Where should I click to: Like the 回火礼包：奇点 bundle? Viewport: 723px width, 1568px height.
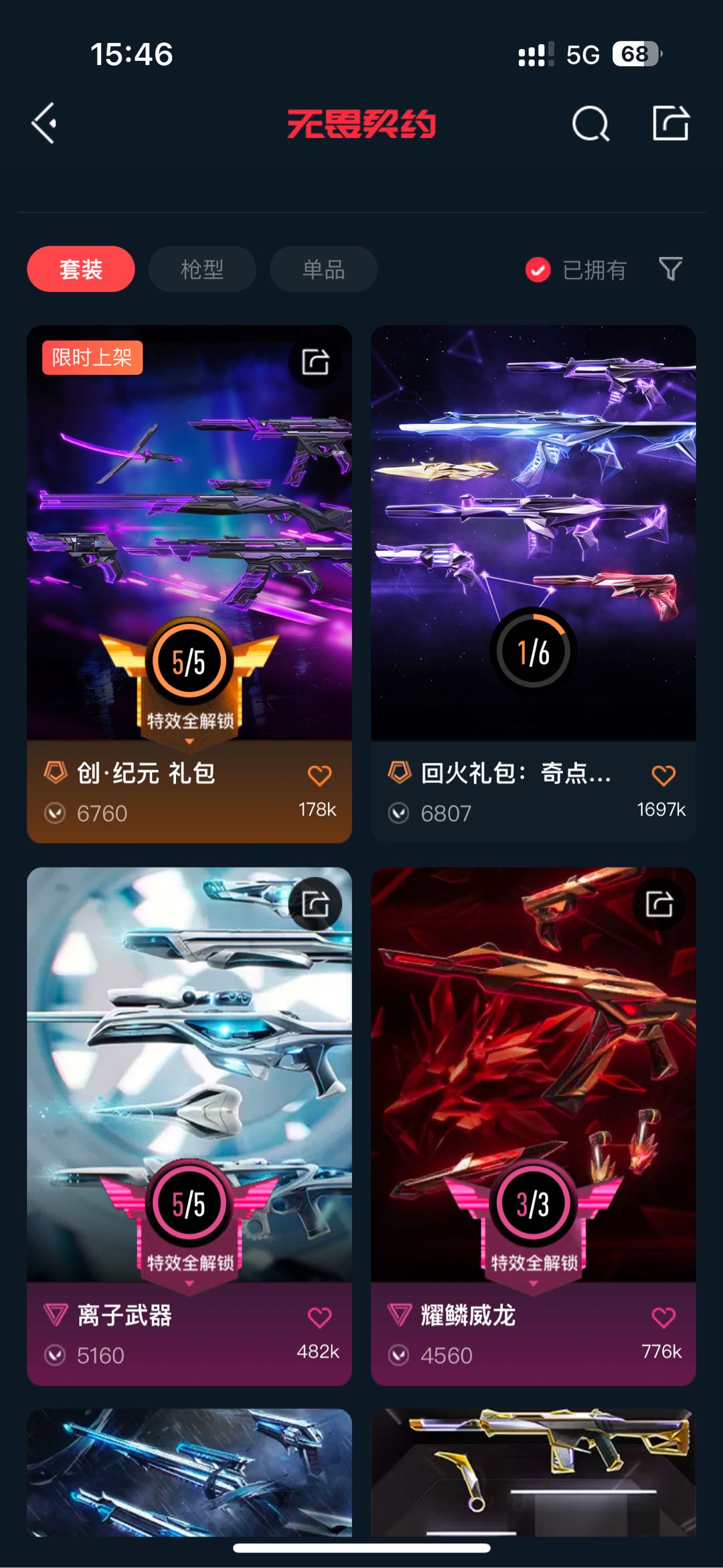pyautogui.click(x=663, y=775)
